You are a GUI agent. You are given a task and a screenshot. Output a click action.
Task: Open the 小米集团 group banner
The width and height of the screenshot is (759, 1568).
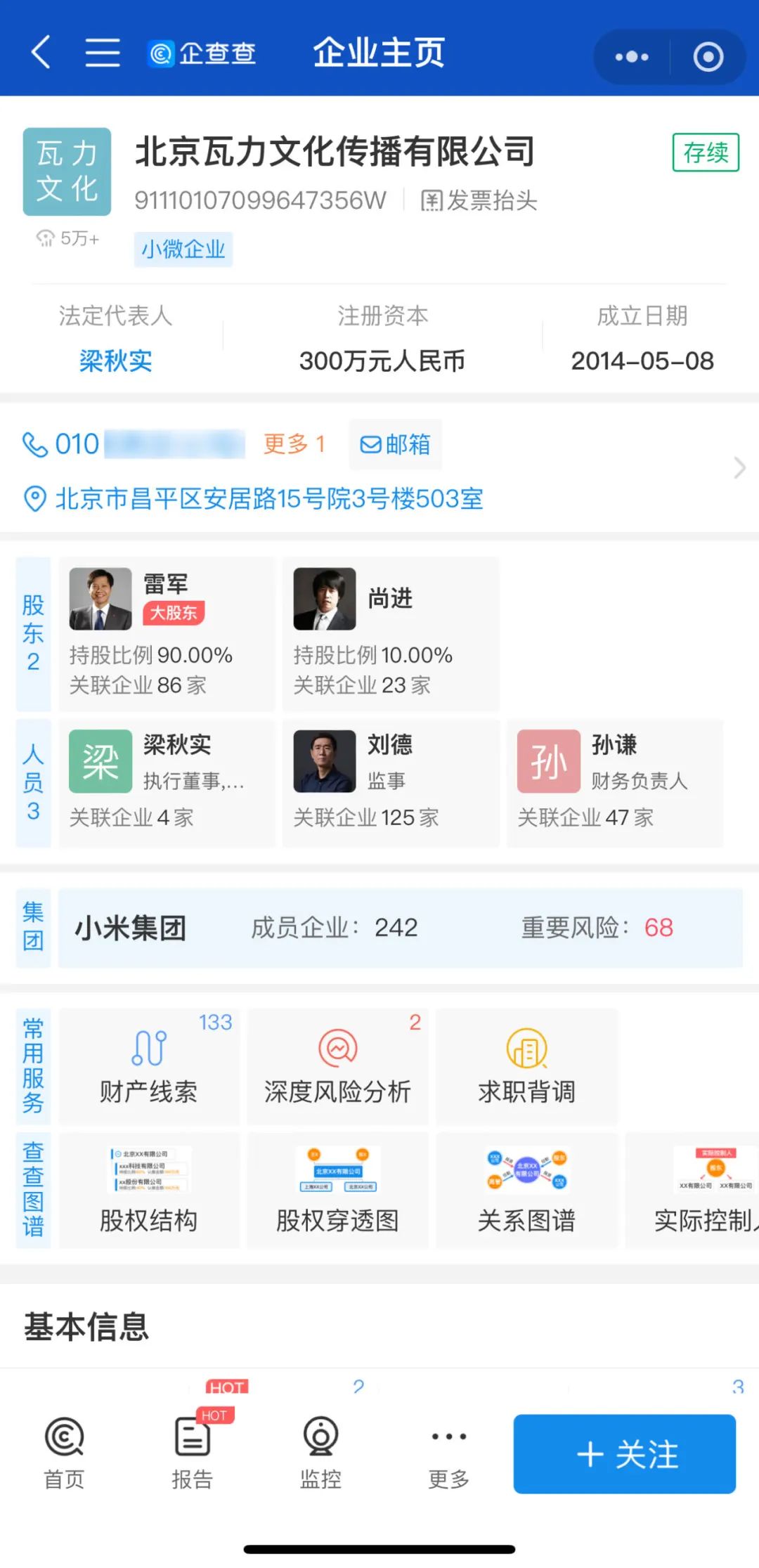(x=399, y=928)
